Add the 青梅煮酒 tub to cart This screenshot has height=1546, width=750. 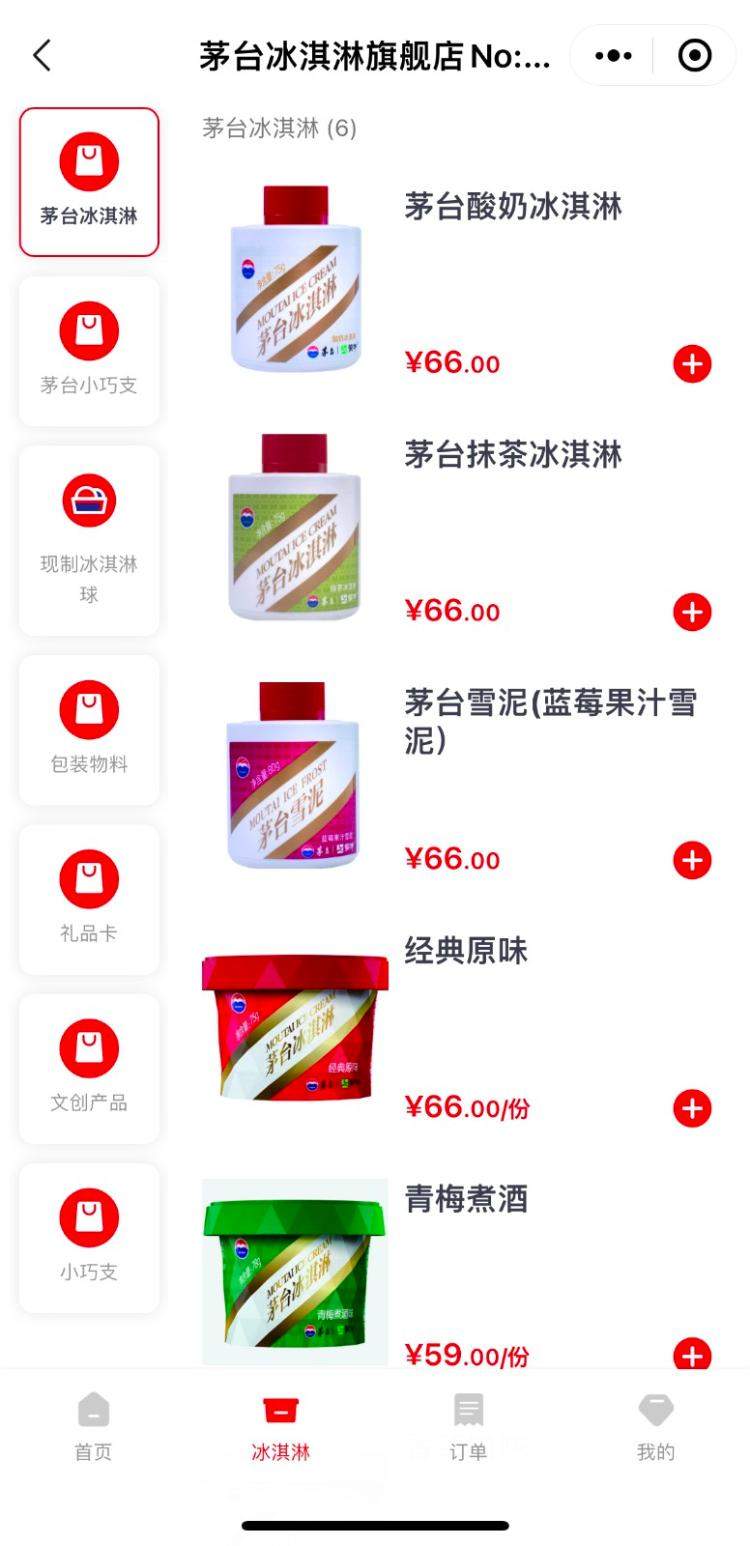tap(692, 1356)
